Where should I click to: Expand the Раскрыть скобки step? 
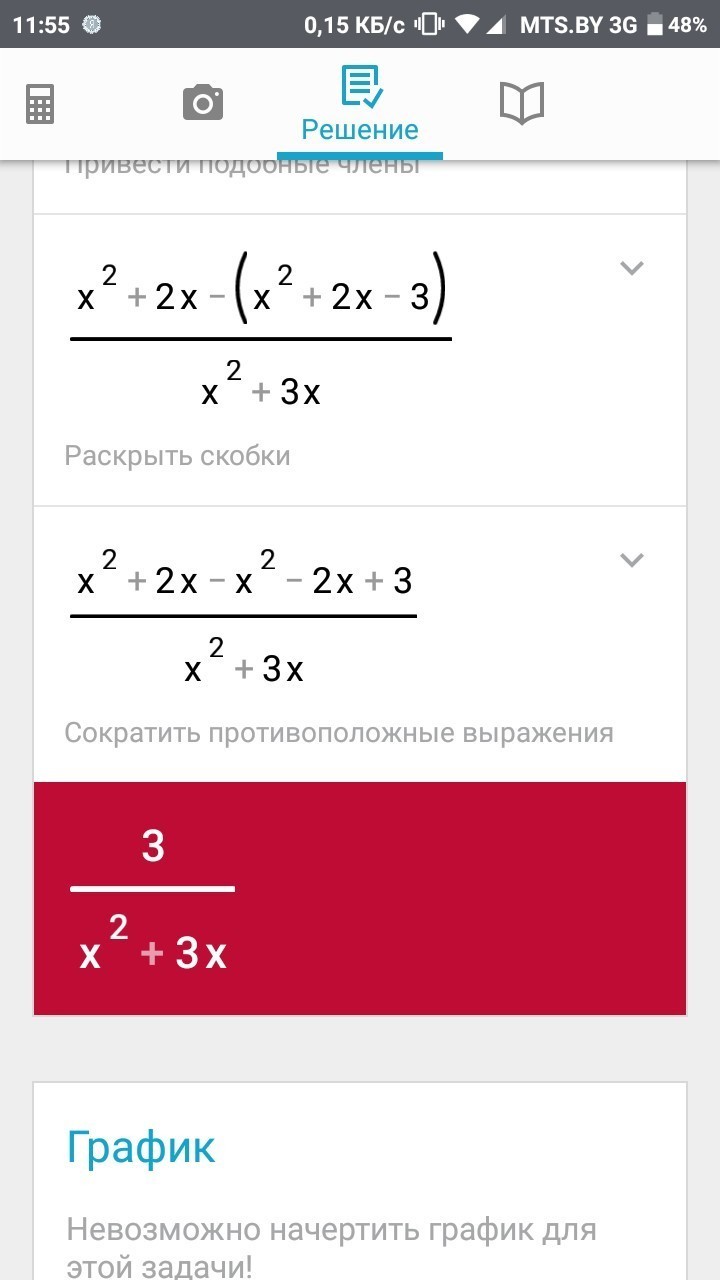click(x=631, y=268)
